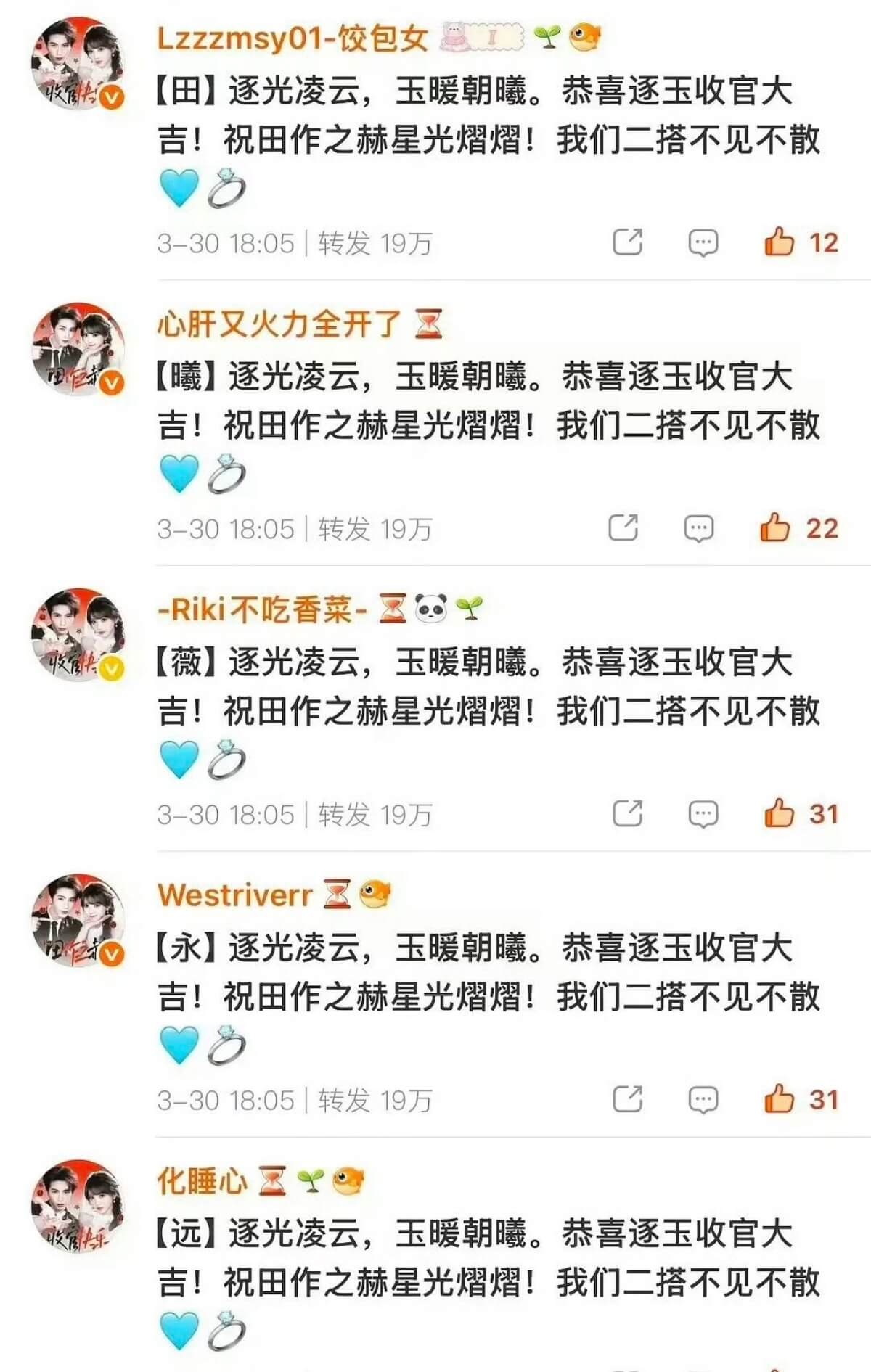The image size is (871, 1372).
Task: Share the comment by Lzzzmsy01-饺包女
Action: tap(628, 242)
